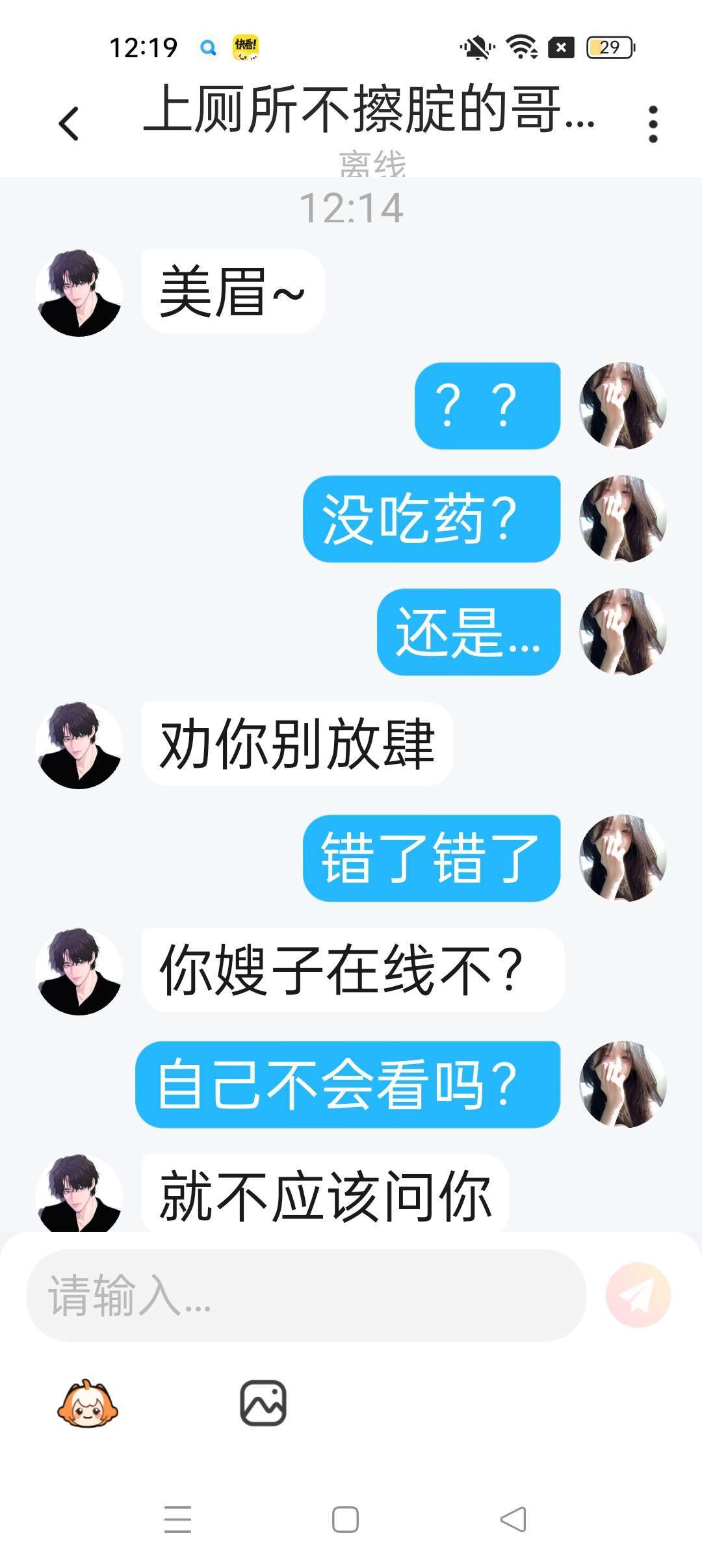Send the message with paper plane
The width and height of the screenshot is (702, 1568).
click(x=638, y=1295)
